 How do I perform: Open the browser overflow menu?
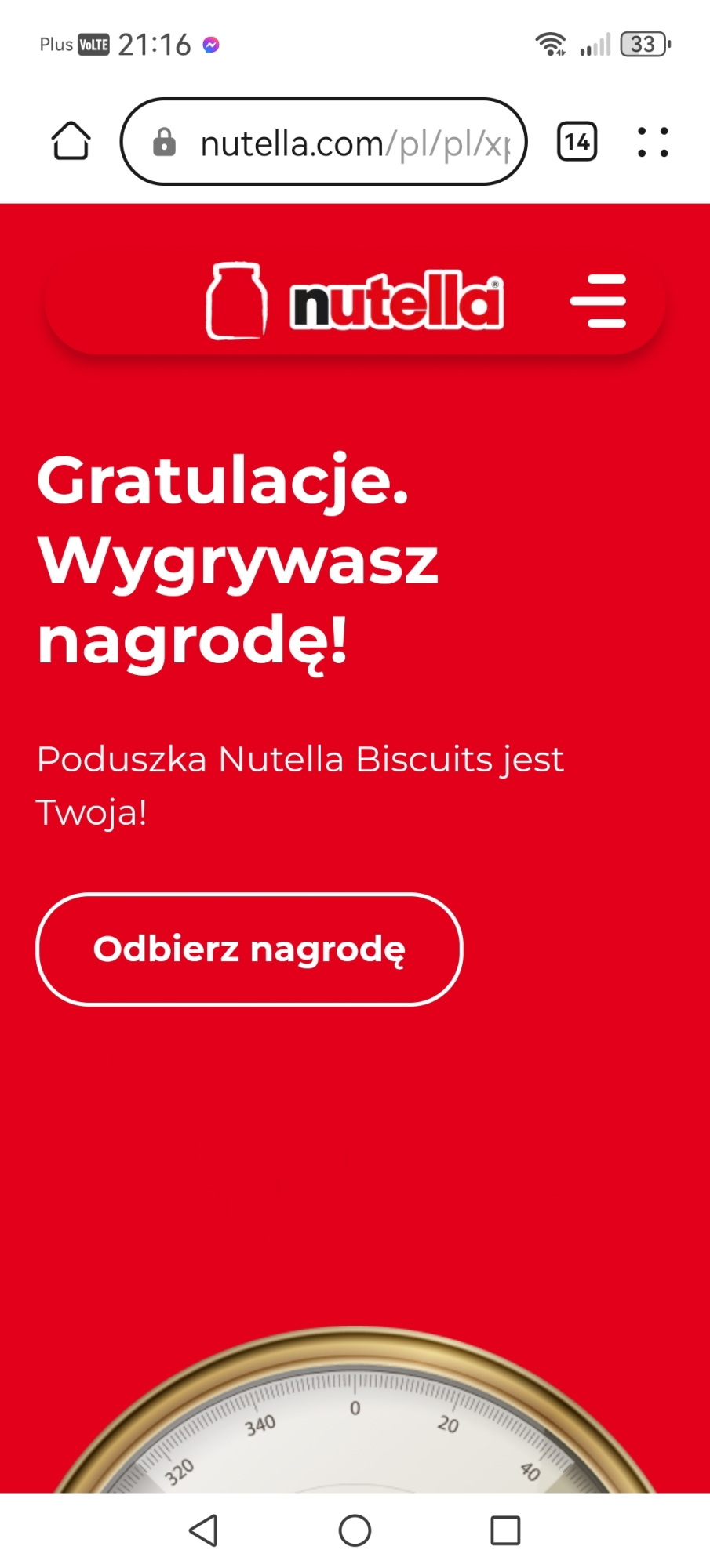click(653, 142)
